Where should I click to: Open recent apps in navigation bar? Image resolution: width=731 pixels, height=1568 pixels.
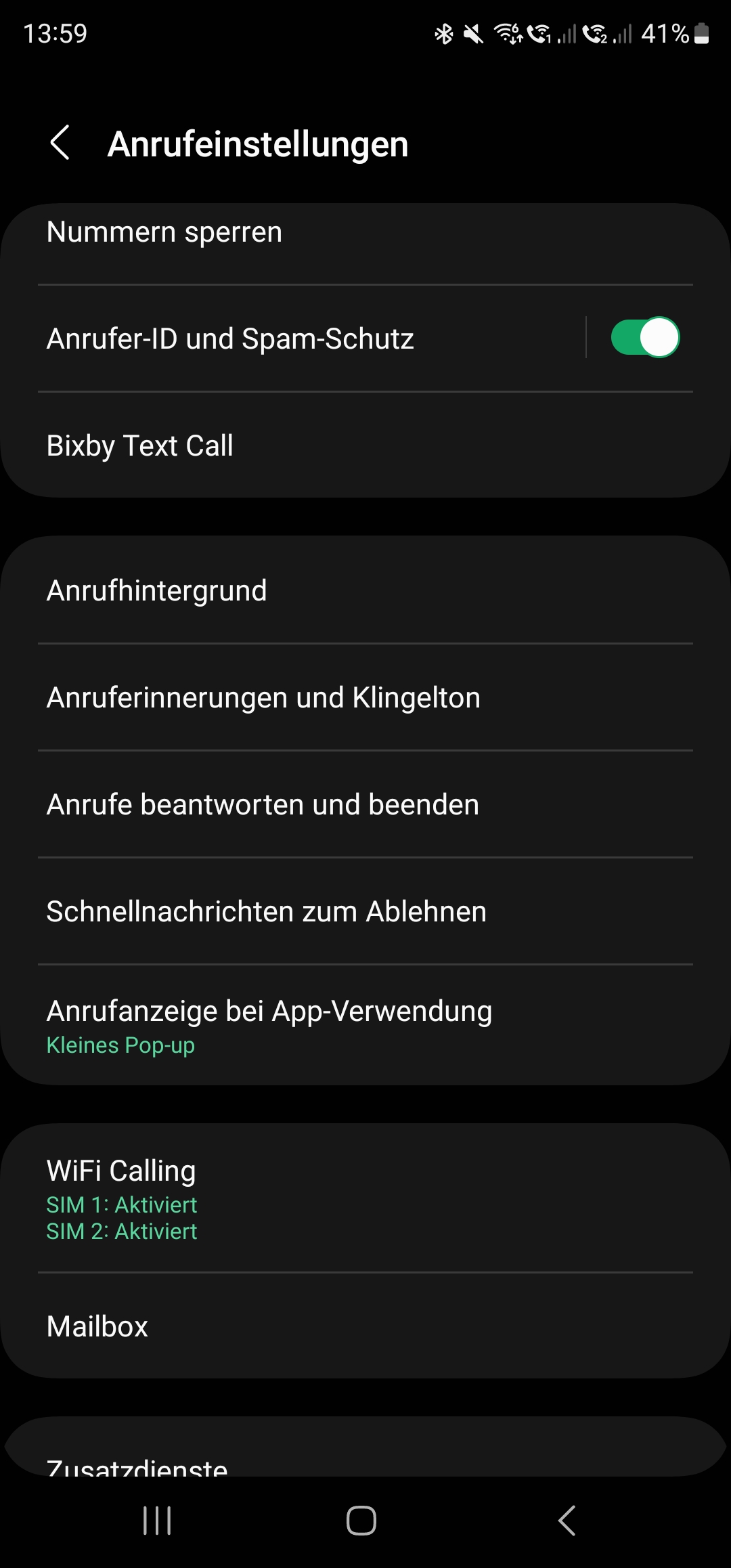(157, 1521)
